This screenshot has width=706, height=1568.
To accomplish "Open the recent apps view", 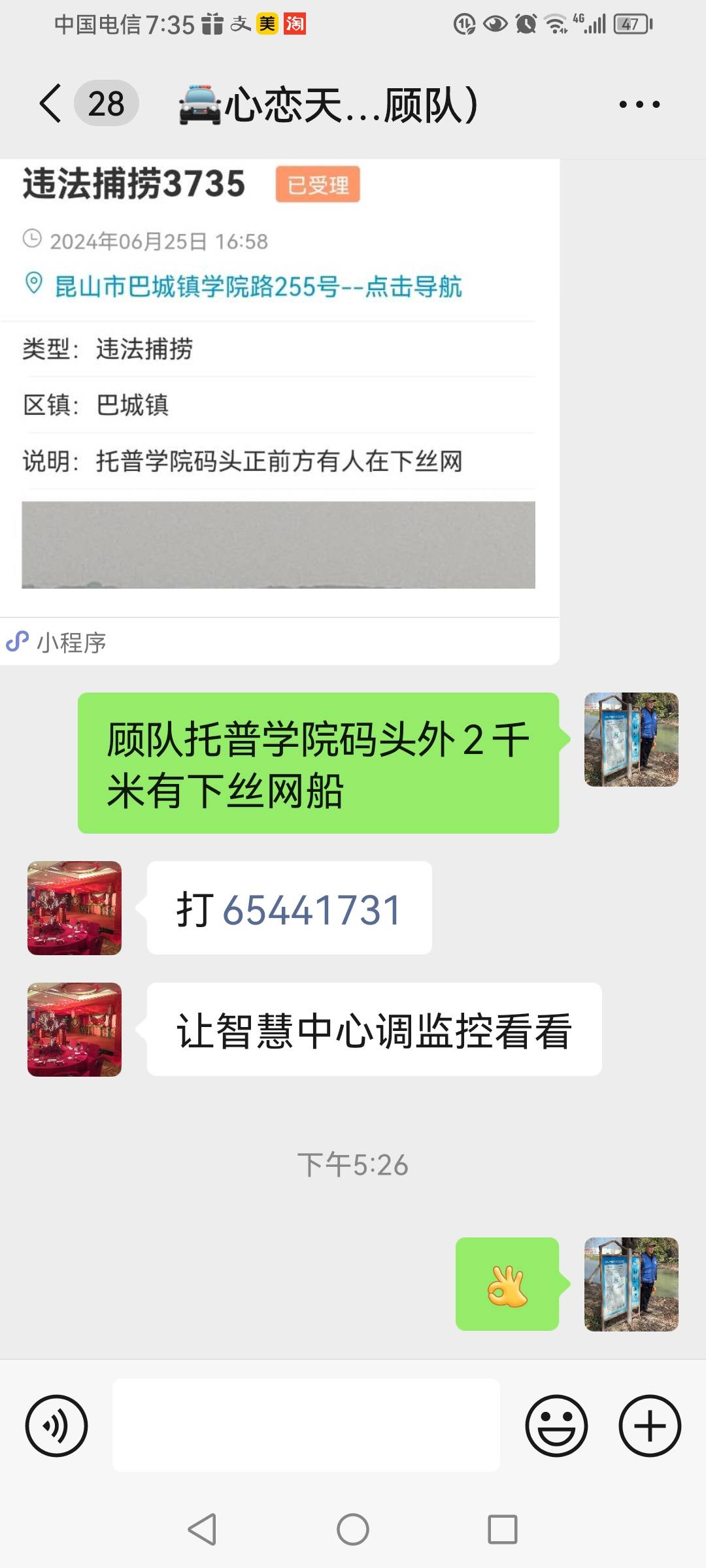I will coord(503,1529).
